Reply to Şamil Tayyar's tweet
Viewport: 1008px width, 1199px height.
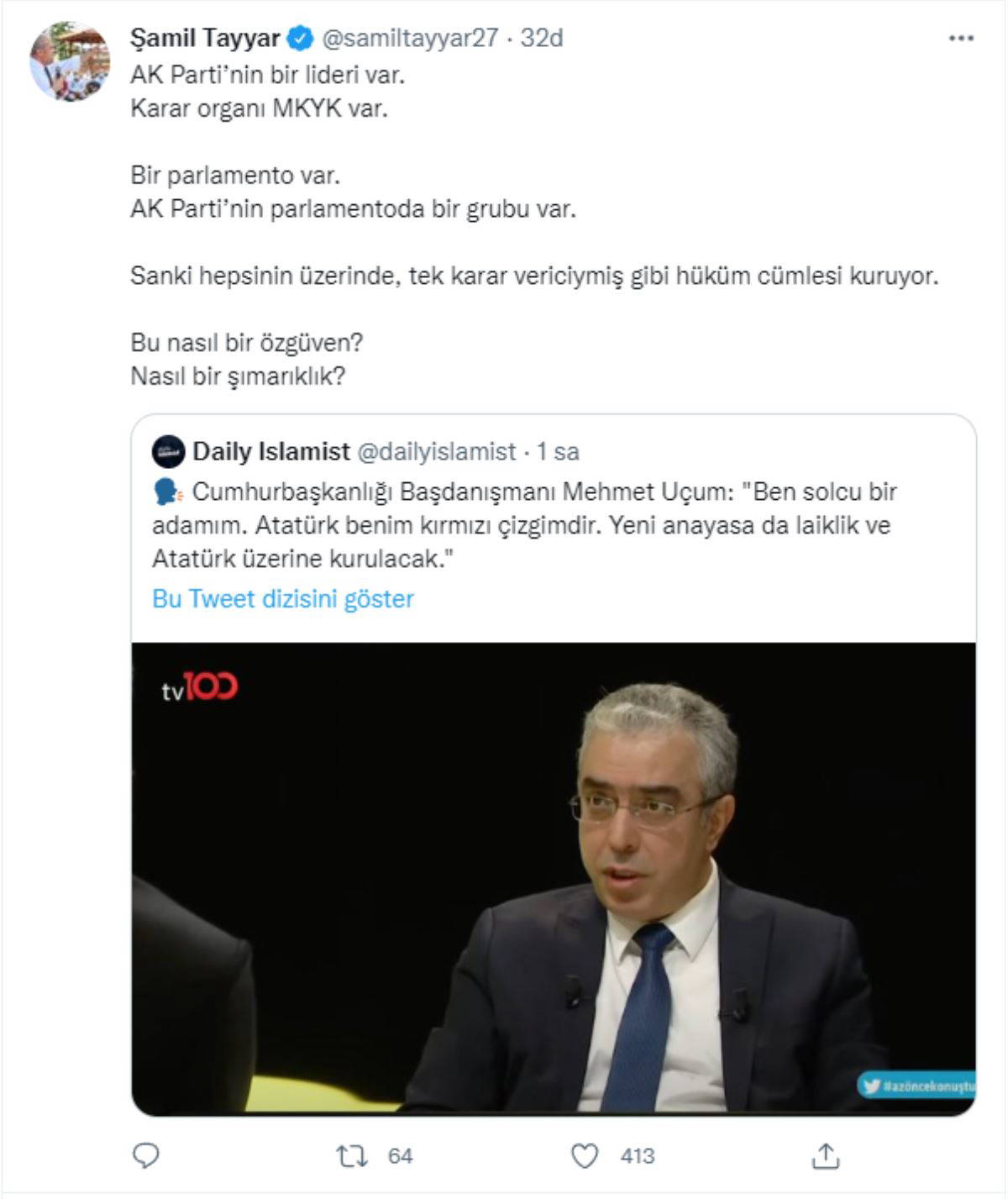(x=146, y=1156)
